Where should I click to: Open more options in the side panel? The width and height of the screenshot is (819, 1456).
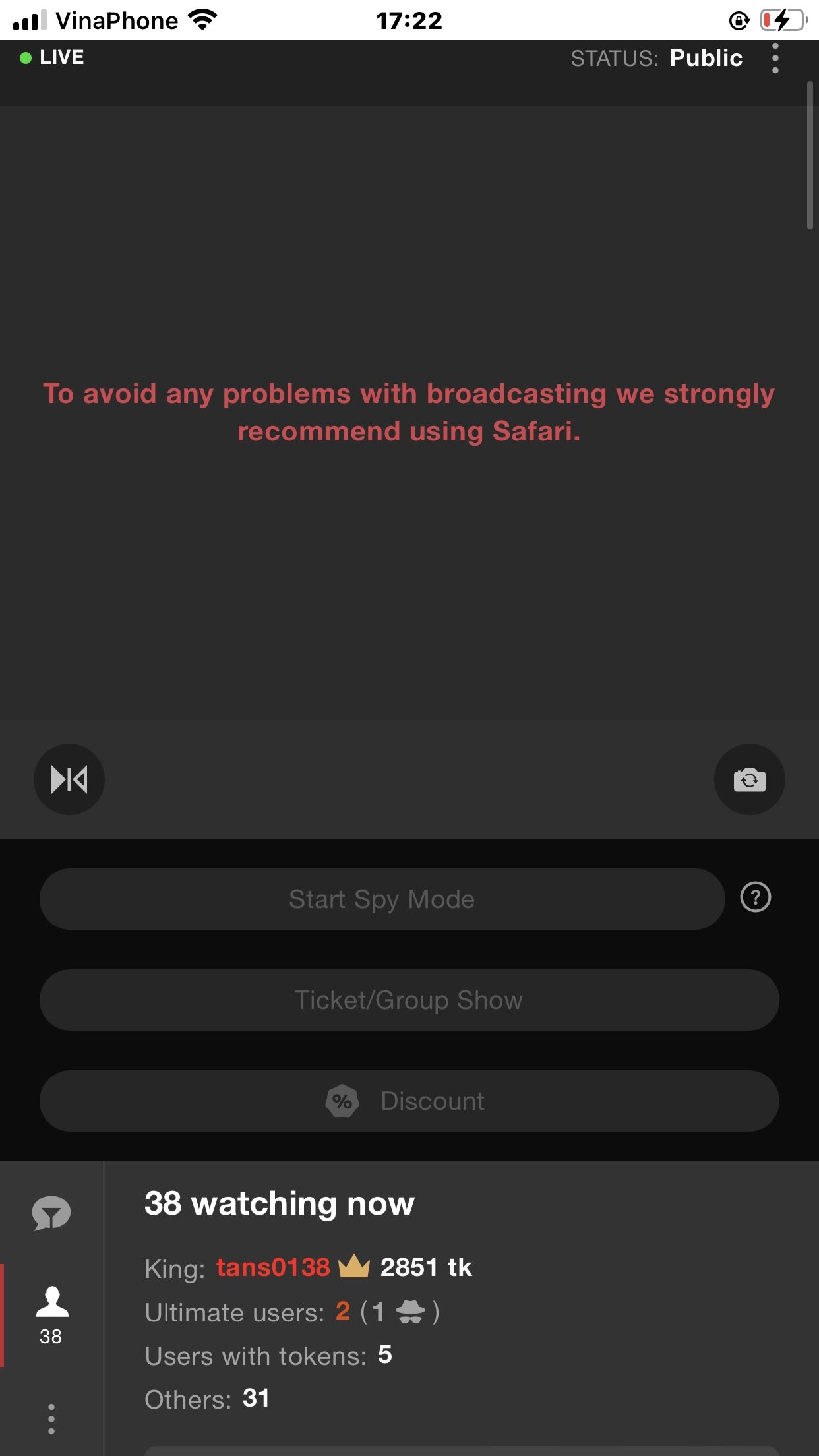[x=51, y=1418]
